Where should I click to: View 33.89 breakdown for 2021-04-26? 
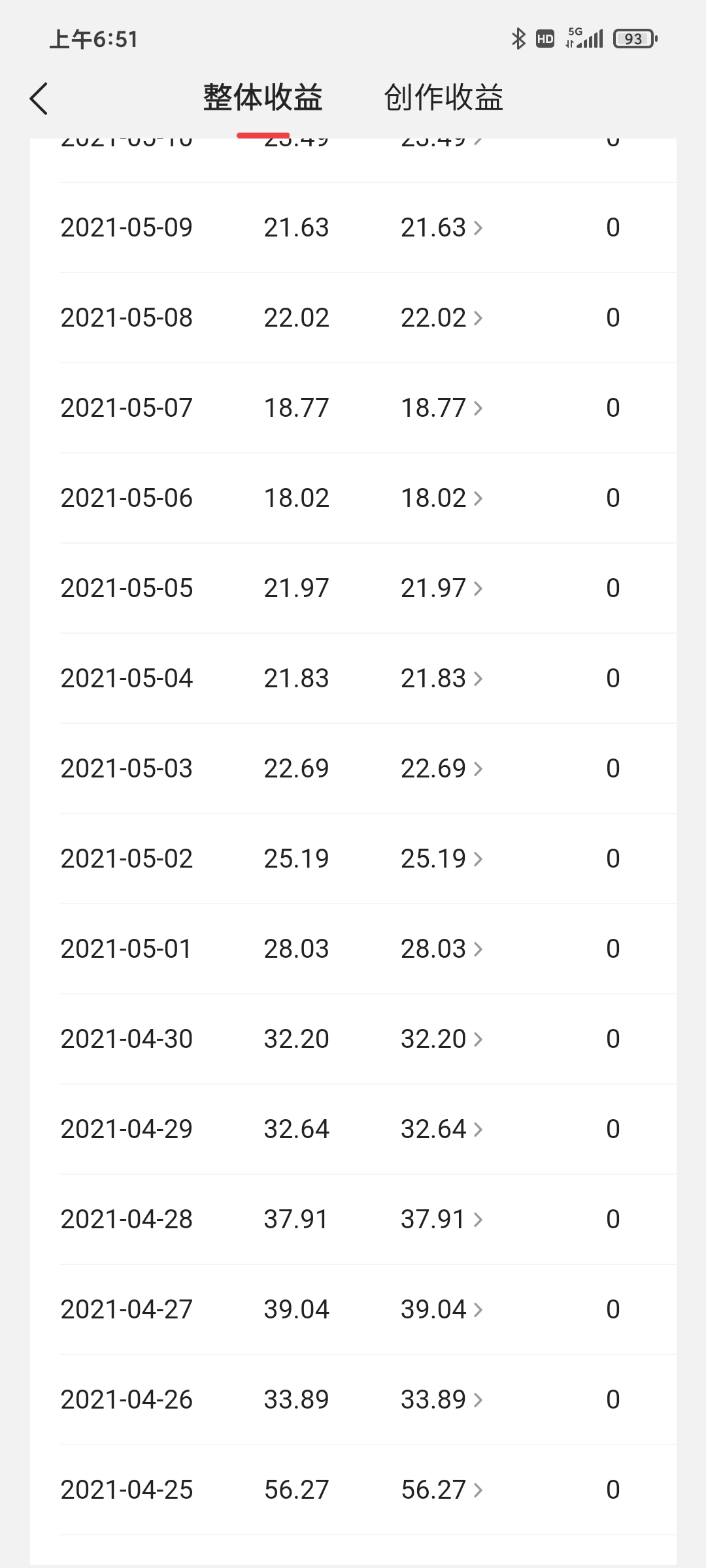click(441, 1399)
